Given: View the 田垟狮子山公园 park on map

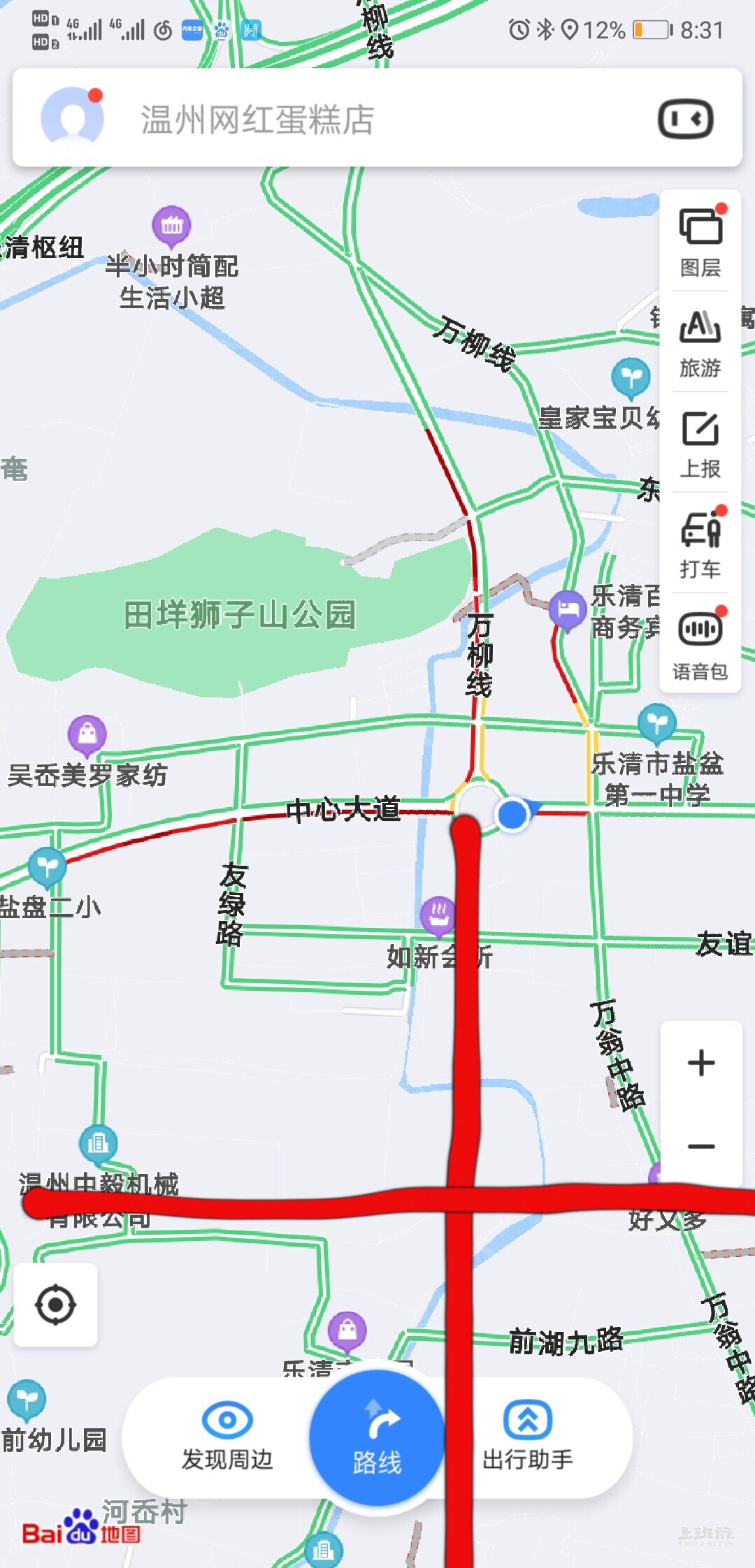Looking at the screenshot, I should (240, 615).
